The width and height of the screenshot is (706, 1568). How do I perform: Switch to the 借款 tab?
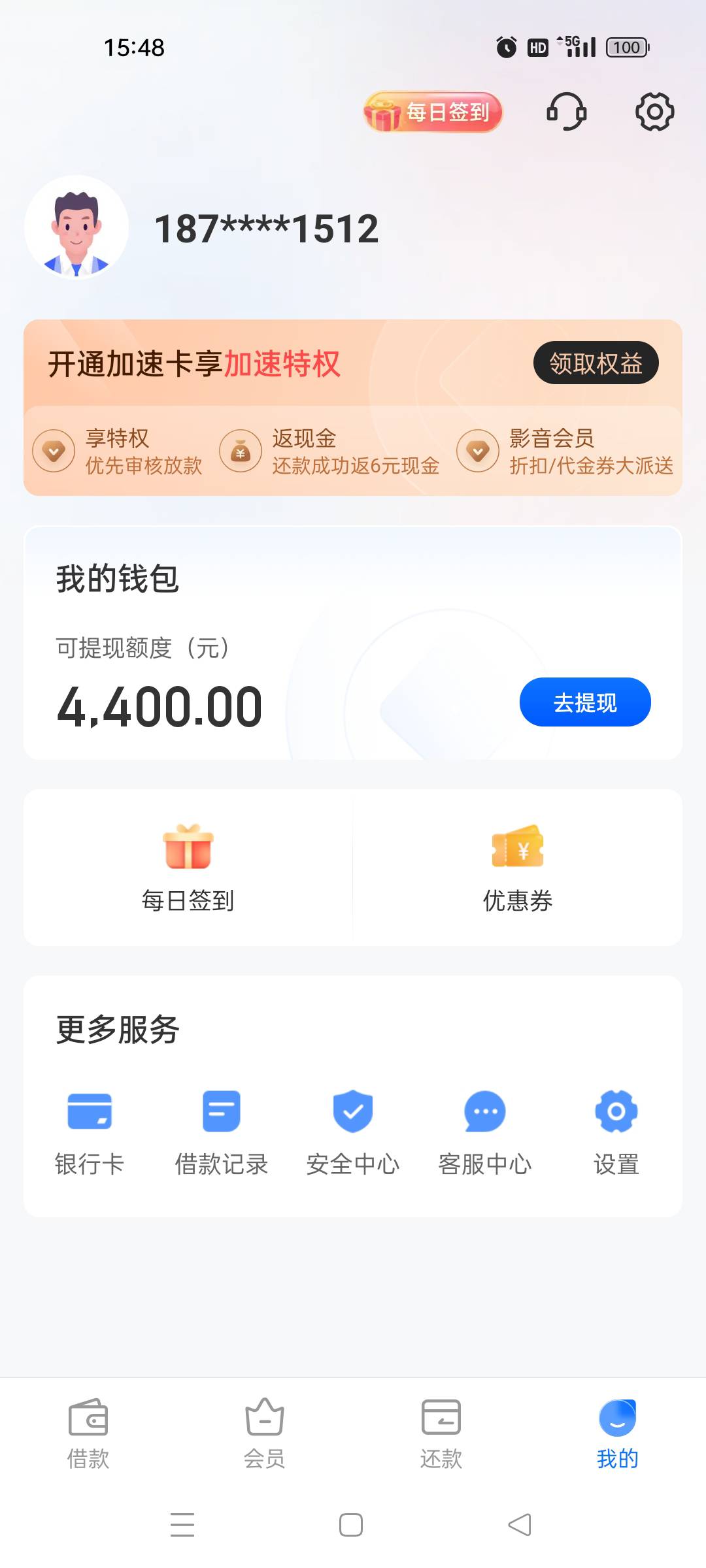click(x=88, y=1434)
